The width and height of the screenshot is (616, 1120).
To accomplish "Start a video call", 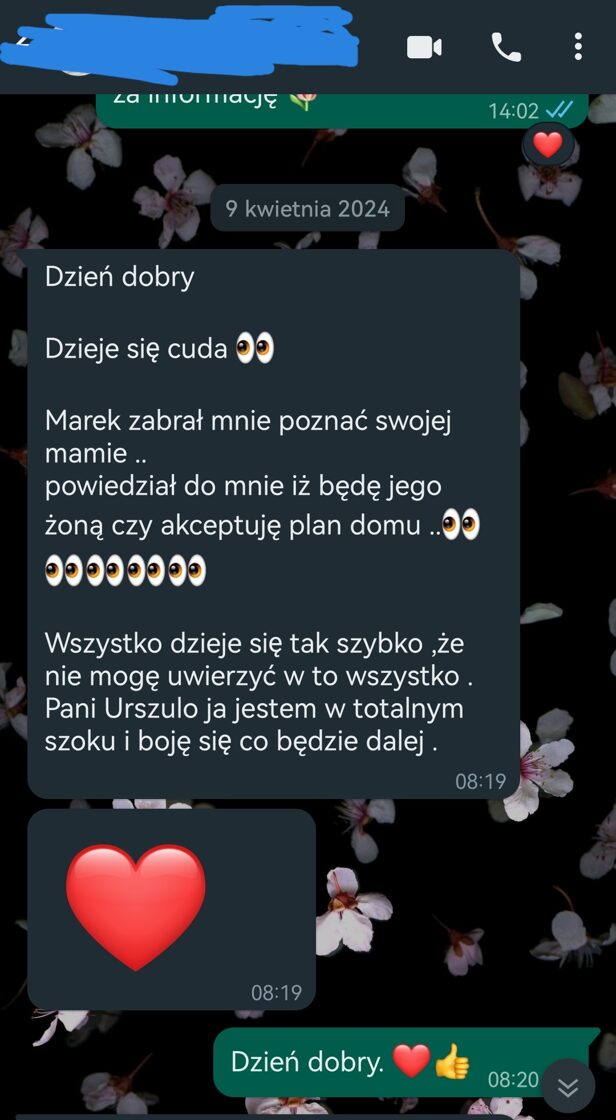I will (x=424, y=47).
